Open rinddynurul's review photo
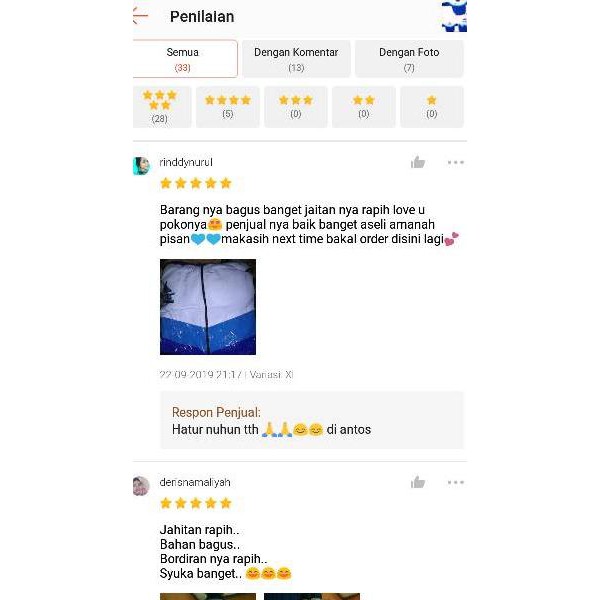600x600 pixels. pos(208,307)
